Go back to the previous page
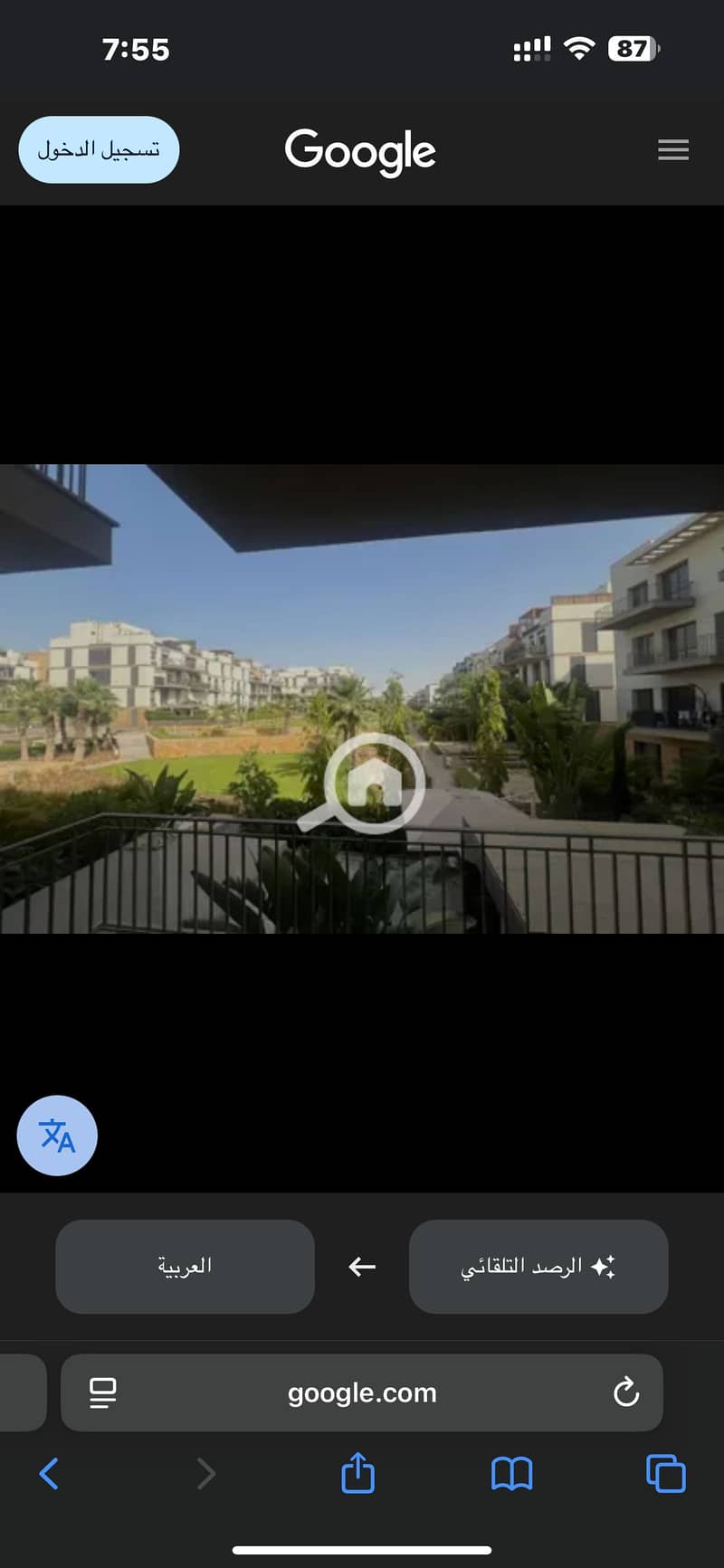Viewport: 724px width, 1568px height. (50, 1473)
